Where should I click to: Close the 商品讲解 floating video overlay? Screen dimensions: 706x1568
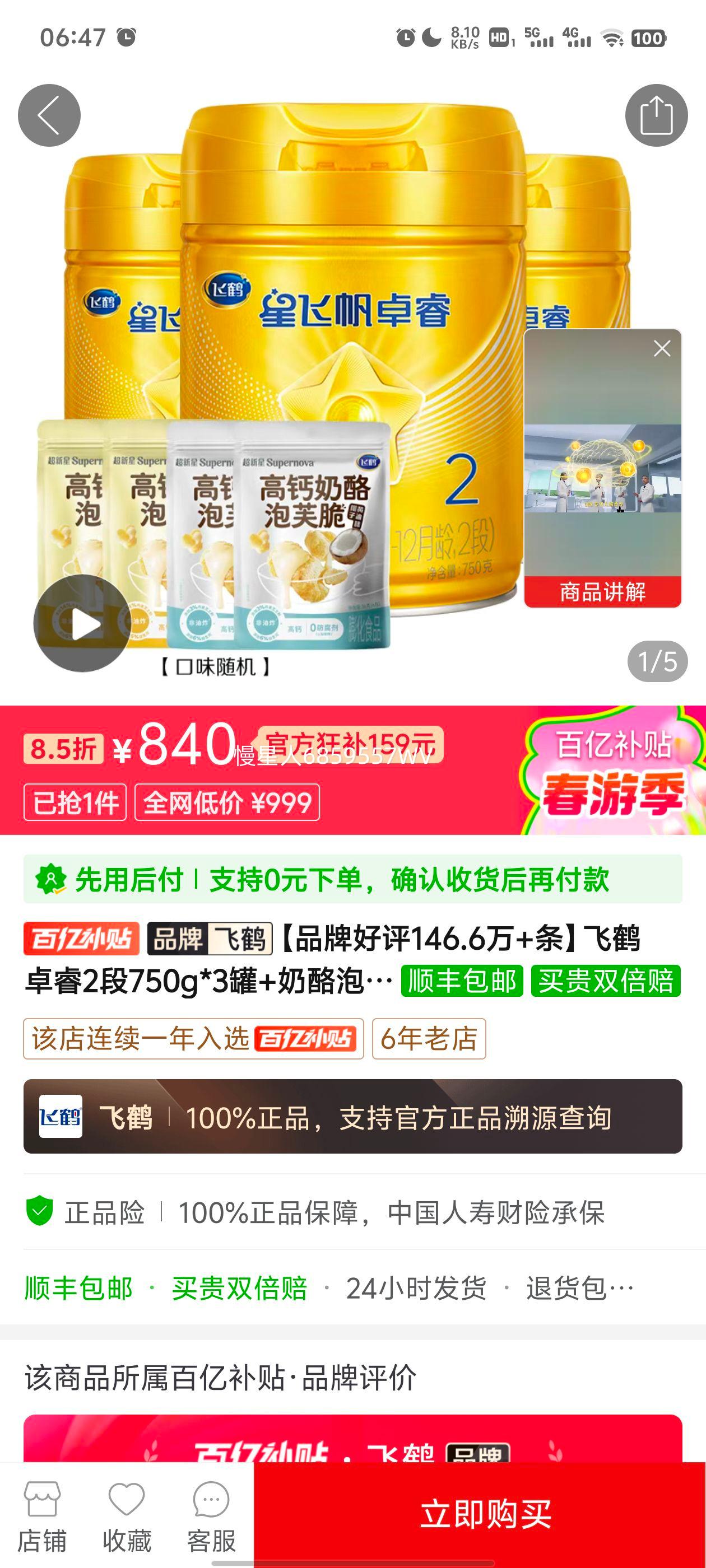tap(661, 348)
